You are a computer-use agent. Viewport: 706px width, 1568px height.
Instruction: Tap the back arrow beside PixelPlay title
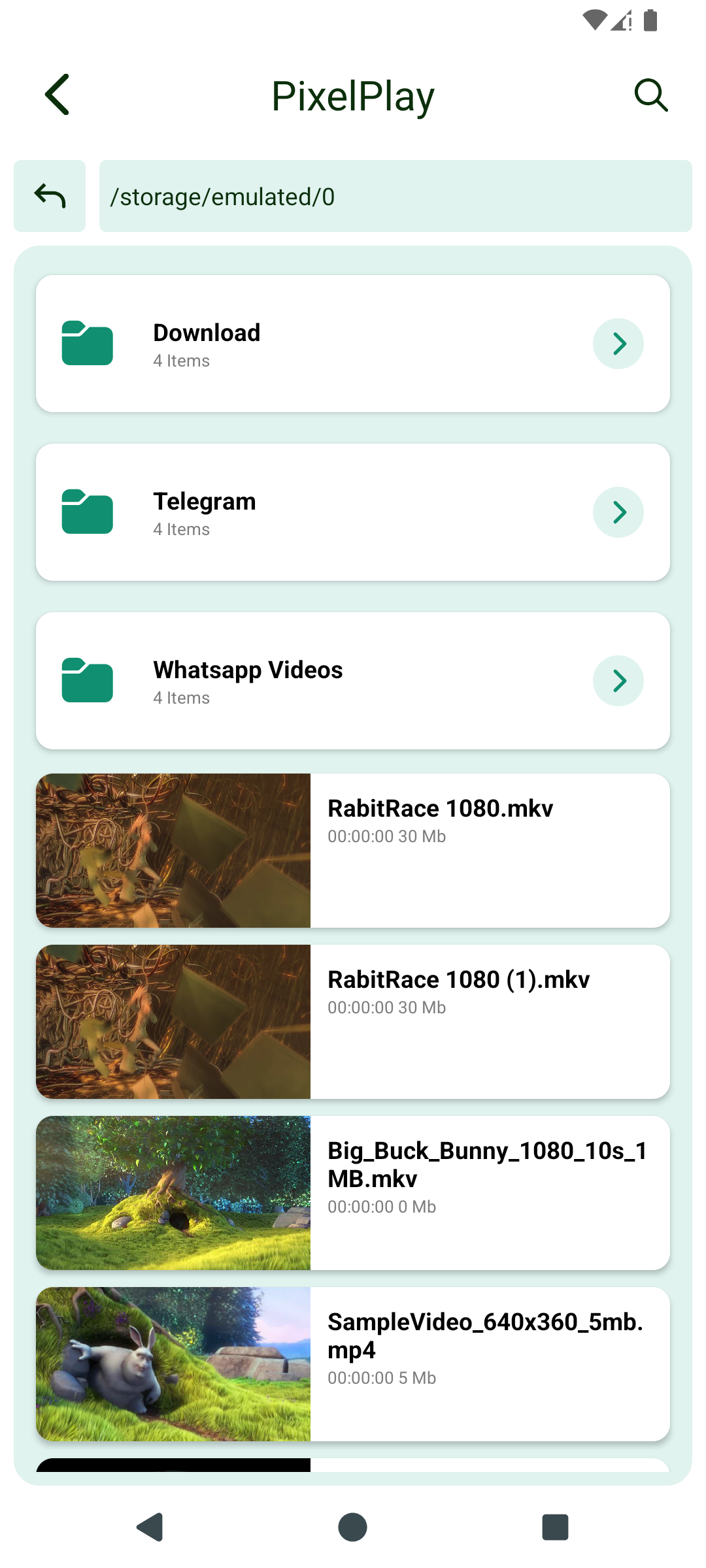coord(57,94)
